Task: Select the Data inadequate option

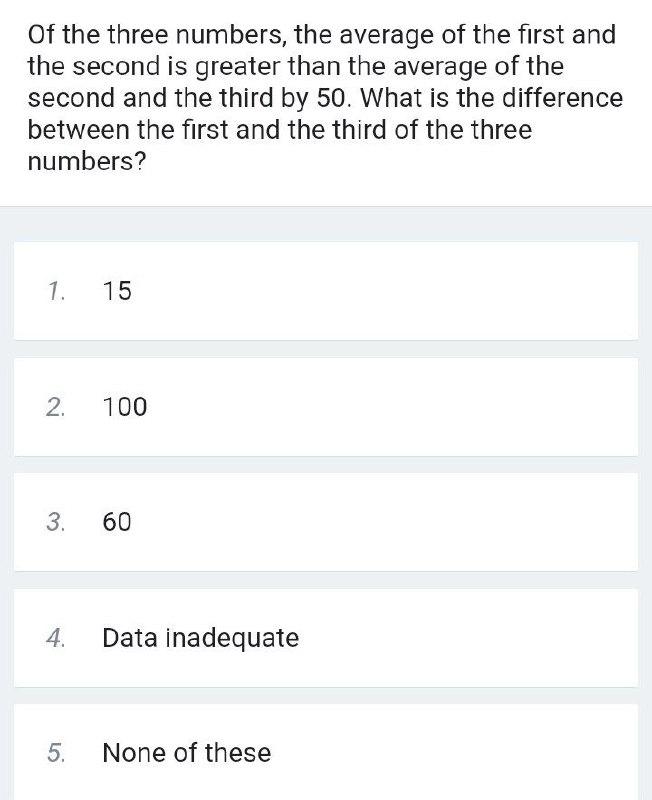Action: (x=325, y=638)
